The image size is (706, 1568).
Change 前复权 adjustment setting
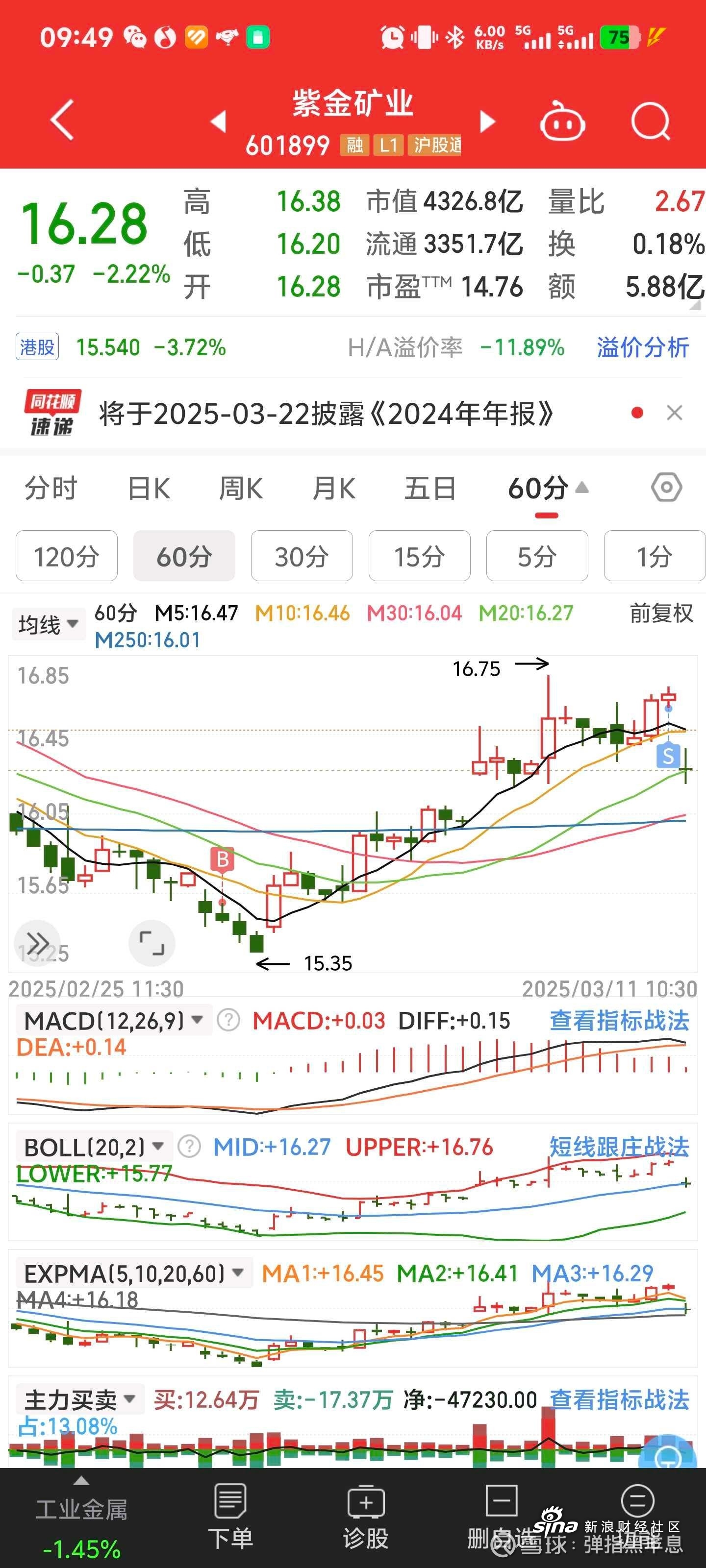[661, 613]
